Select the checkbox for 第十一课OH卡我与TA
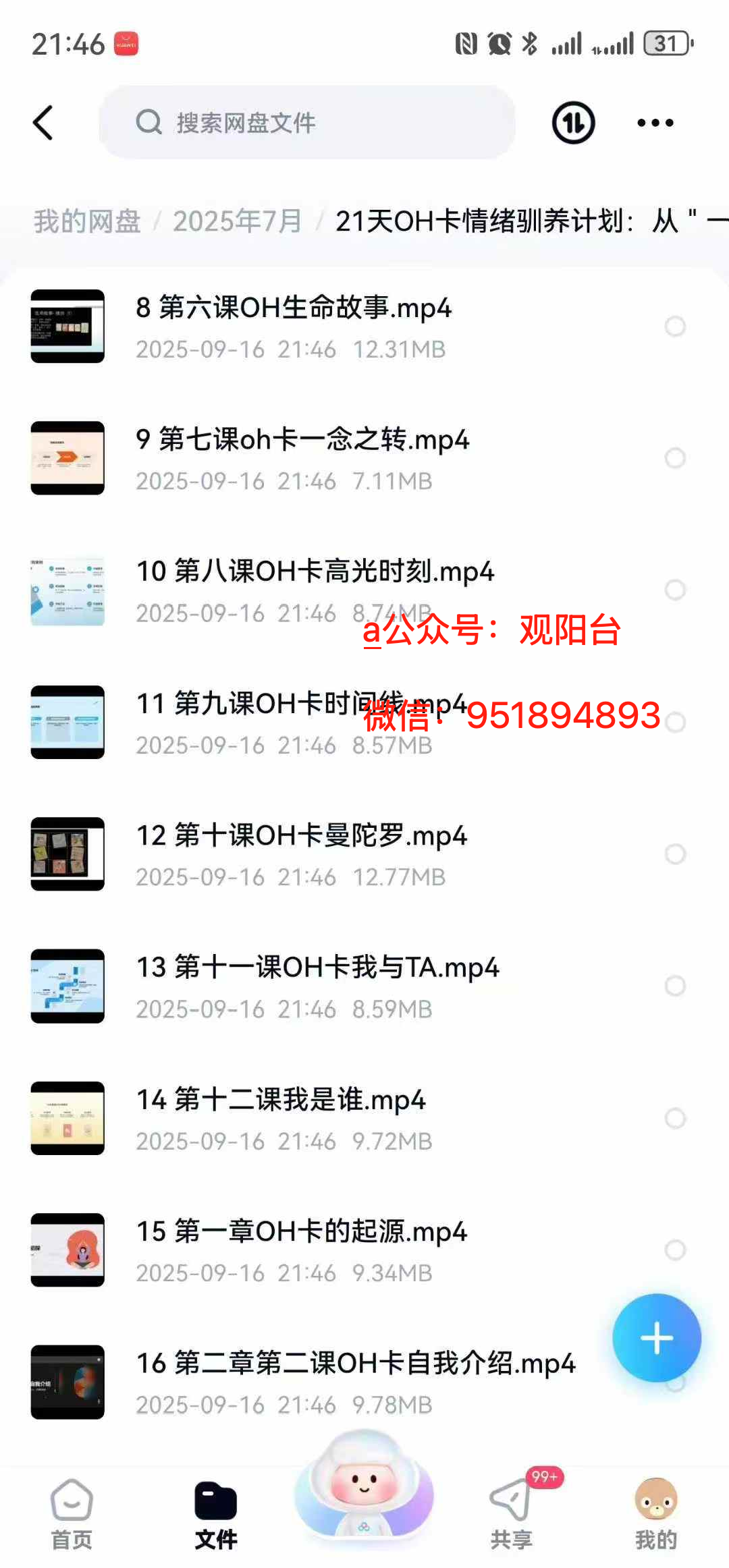Screen dimensions: 729x1568 675,986
